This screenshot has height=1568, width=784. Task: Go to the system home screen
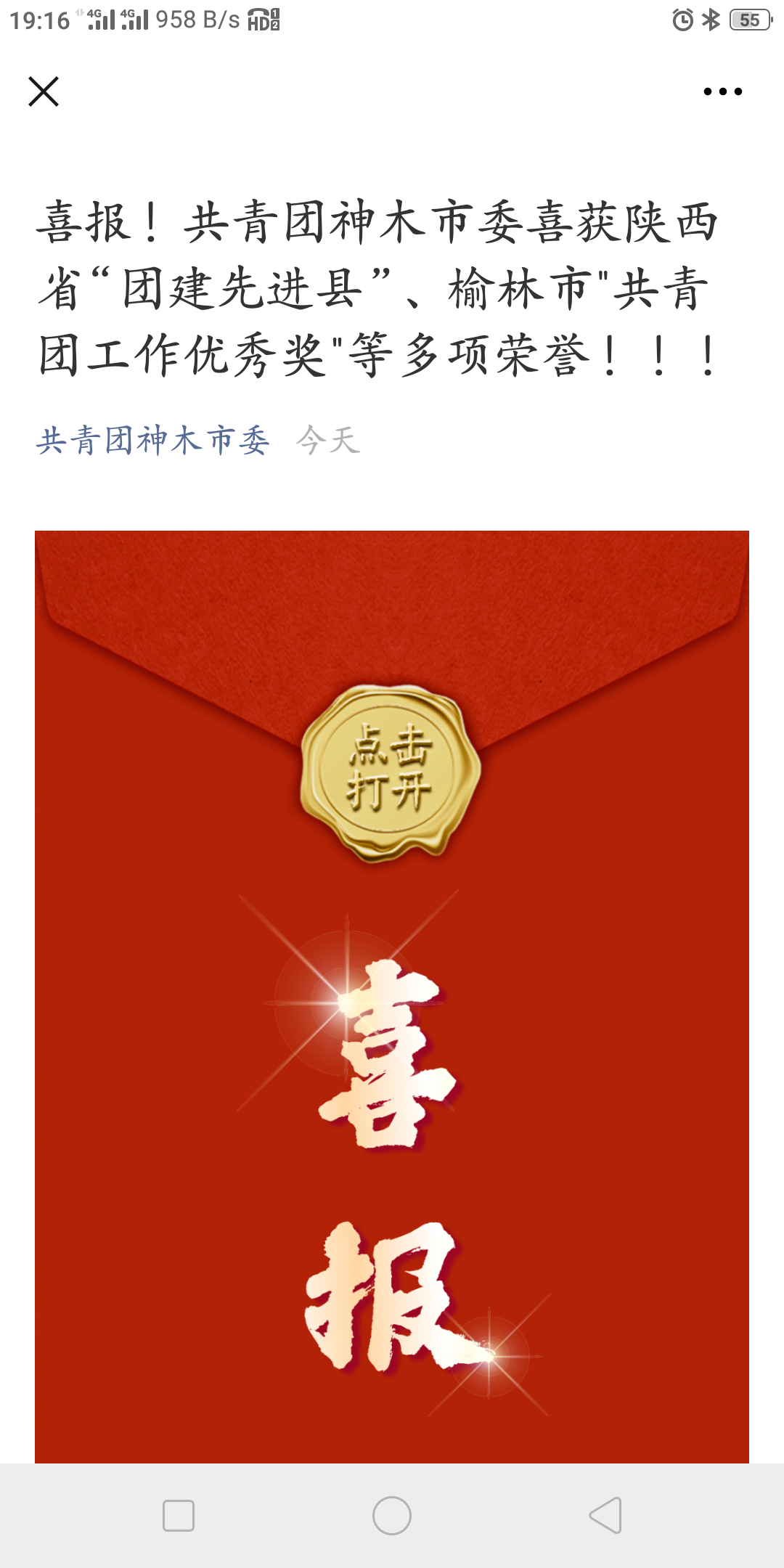coord(392,1515)
